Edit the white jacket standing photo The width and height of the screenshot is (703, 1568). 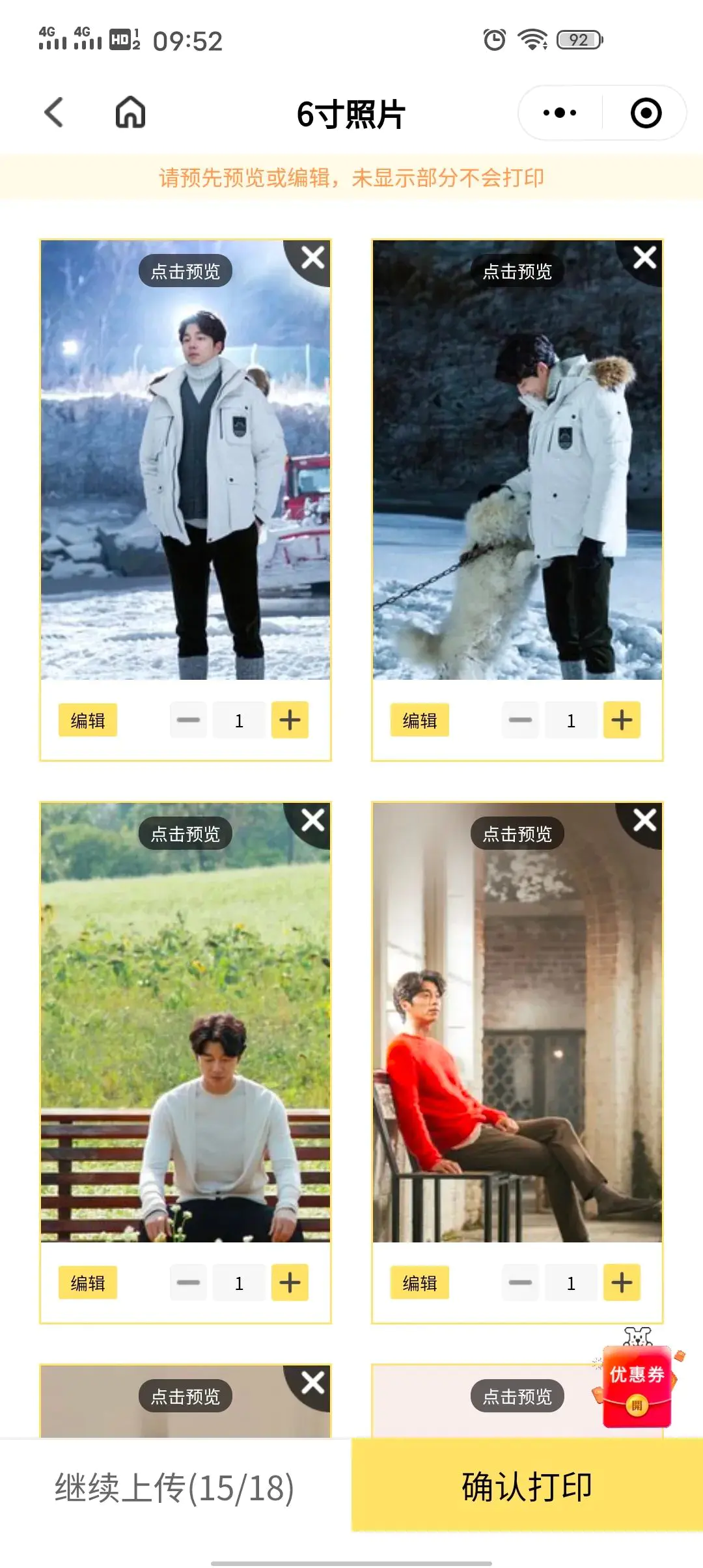pyautogui.click(x=88, y=720)
